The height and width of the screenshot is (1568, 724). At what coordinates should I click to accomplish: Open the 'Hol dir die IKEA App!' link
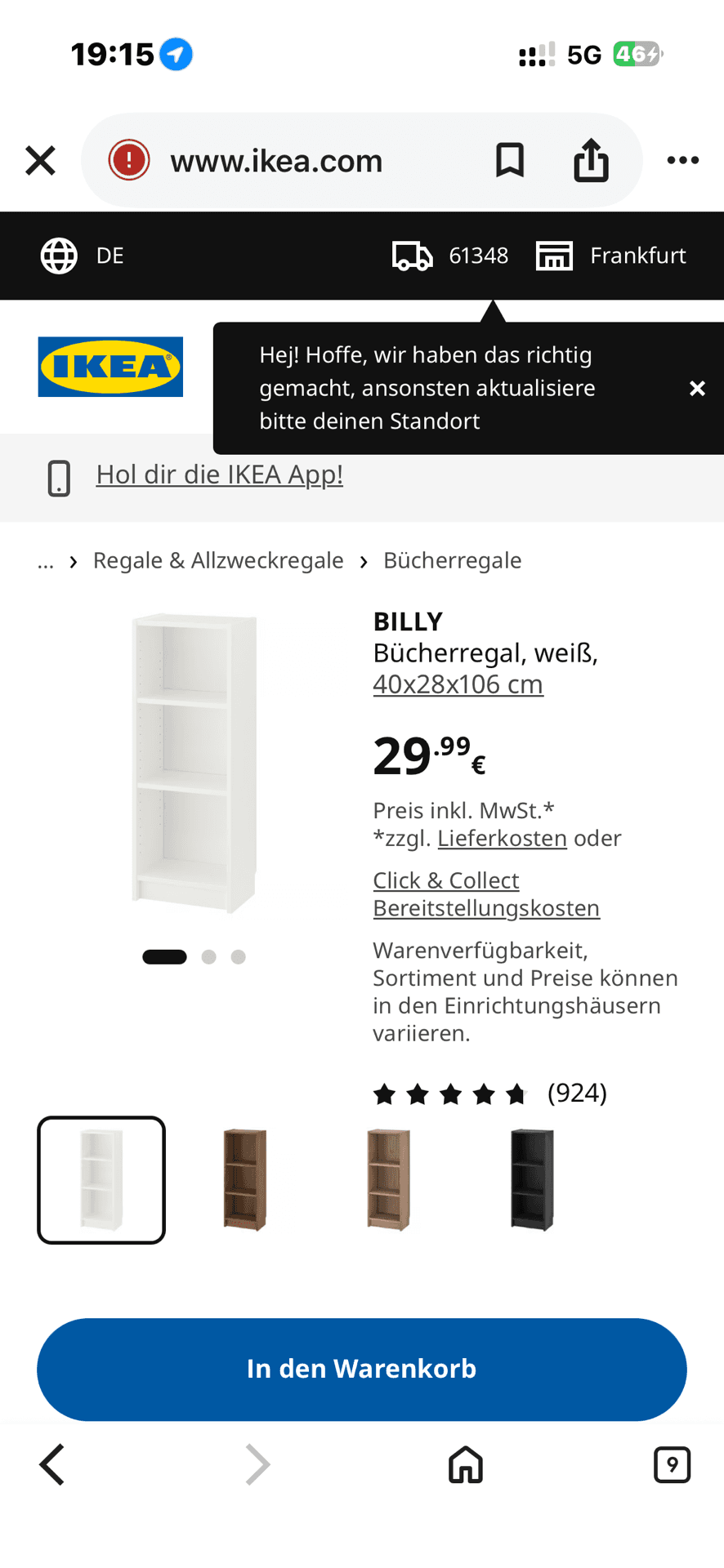point(219,474)
